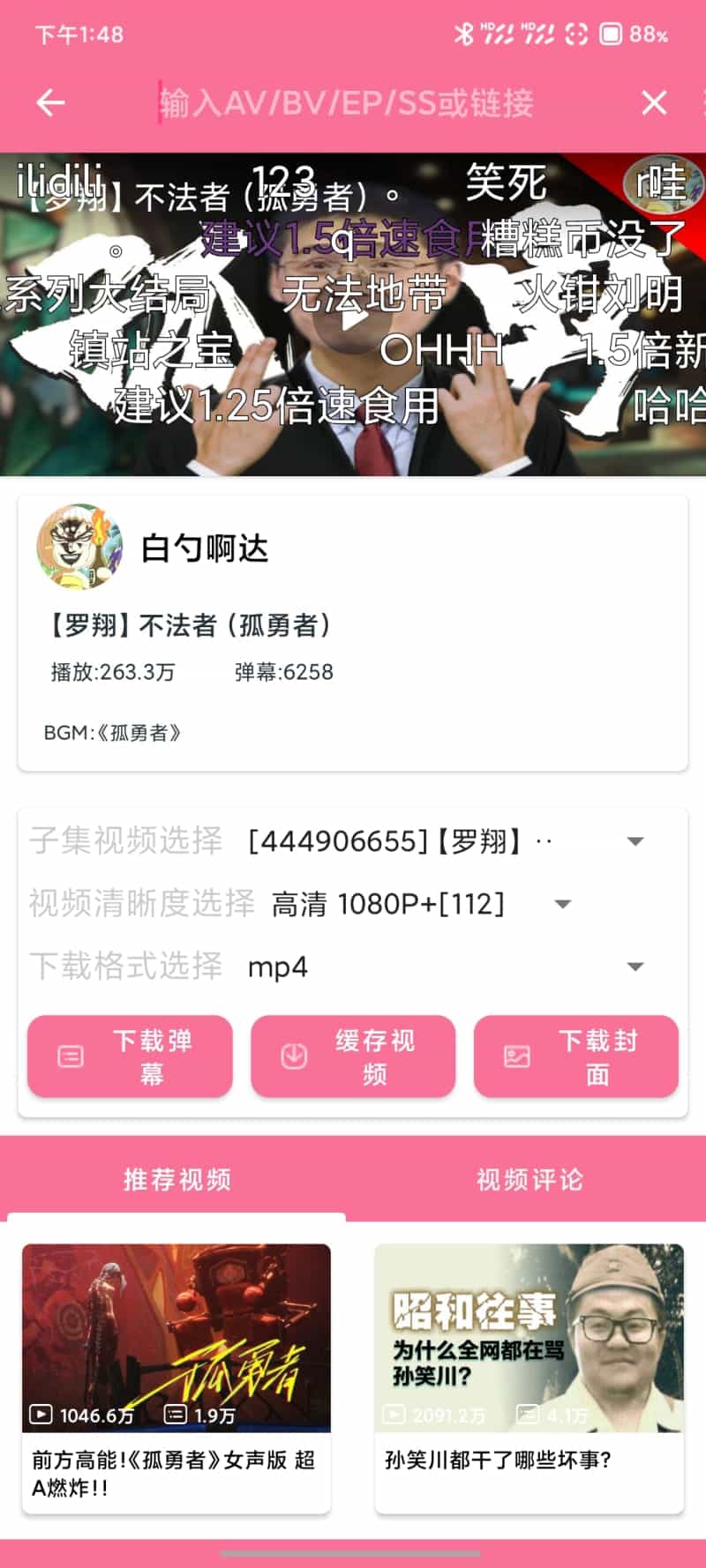This screenshot has height=1568, width=706.
Task: Go back using the top-left arrow
Action: pos(50,103)
